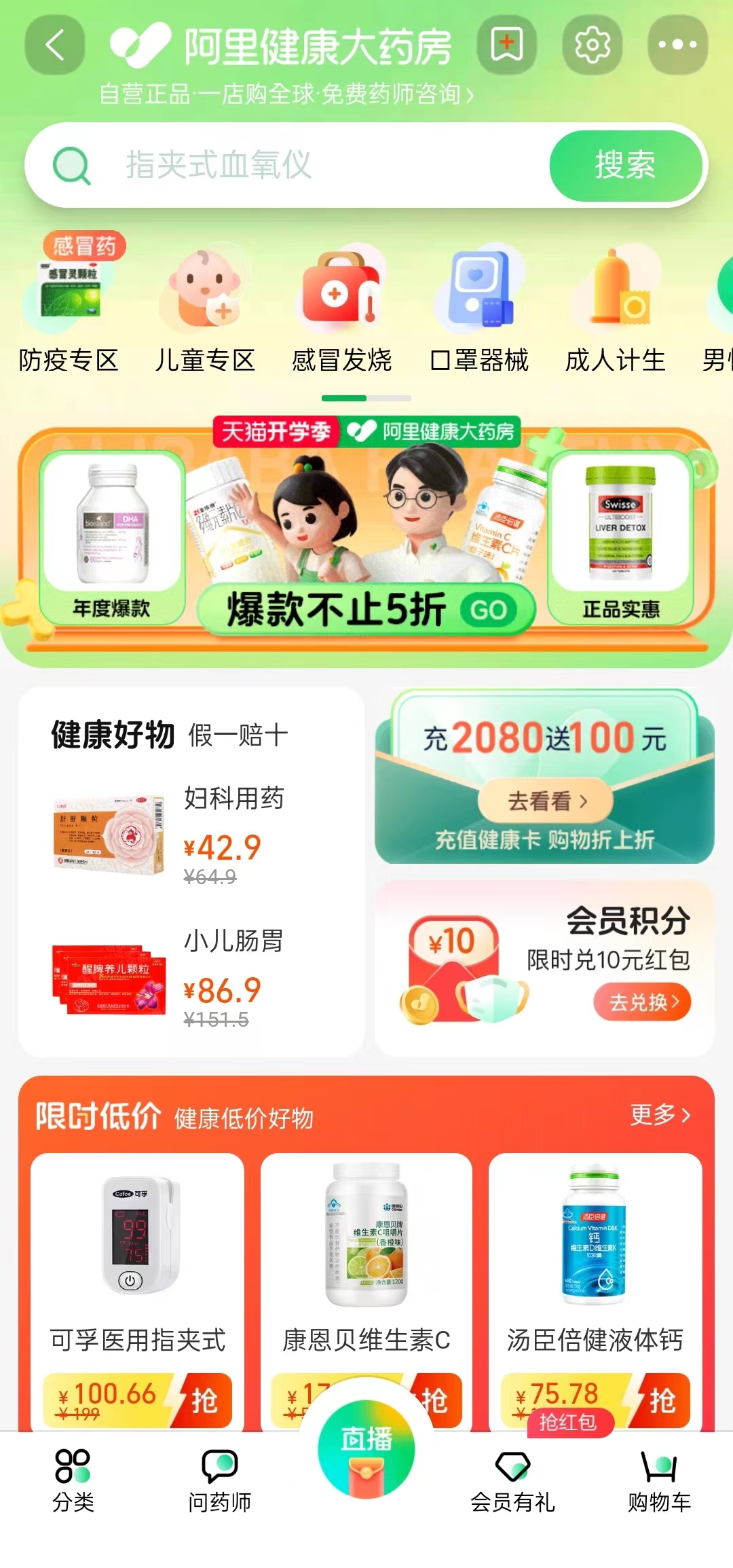Image resolution: width=733 pixels, height=1568 pixels.
Task: Hit the green 搜索 button
Action: coord(625,166)
